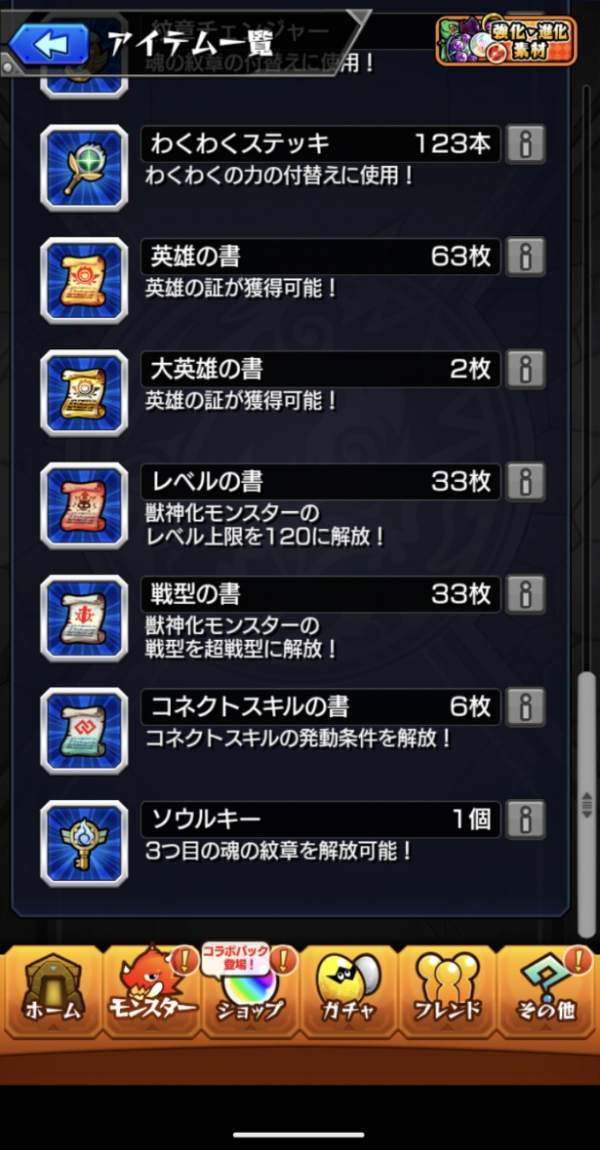
Task: View info for ソウルキー
Action: pyautogui.click(x=525, y=819)
